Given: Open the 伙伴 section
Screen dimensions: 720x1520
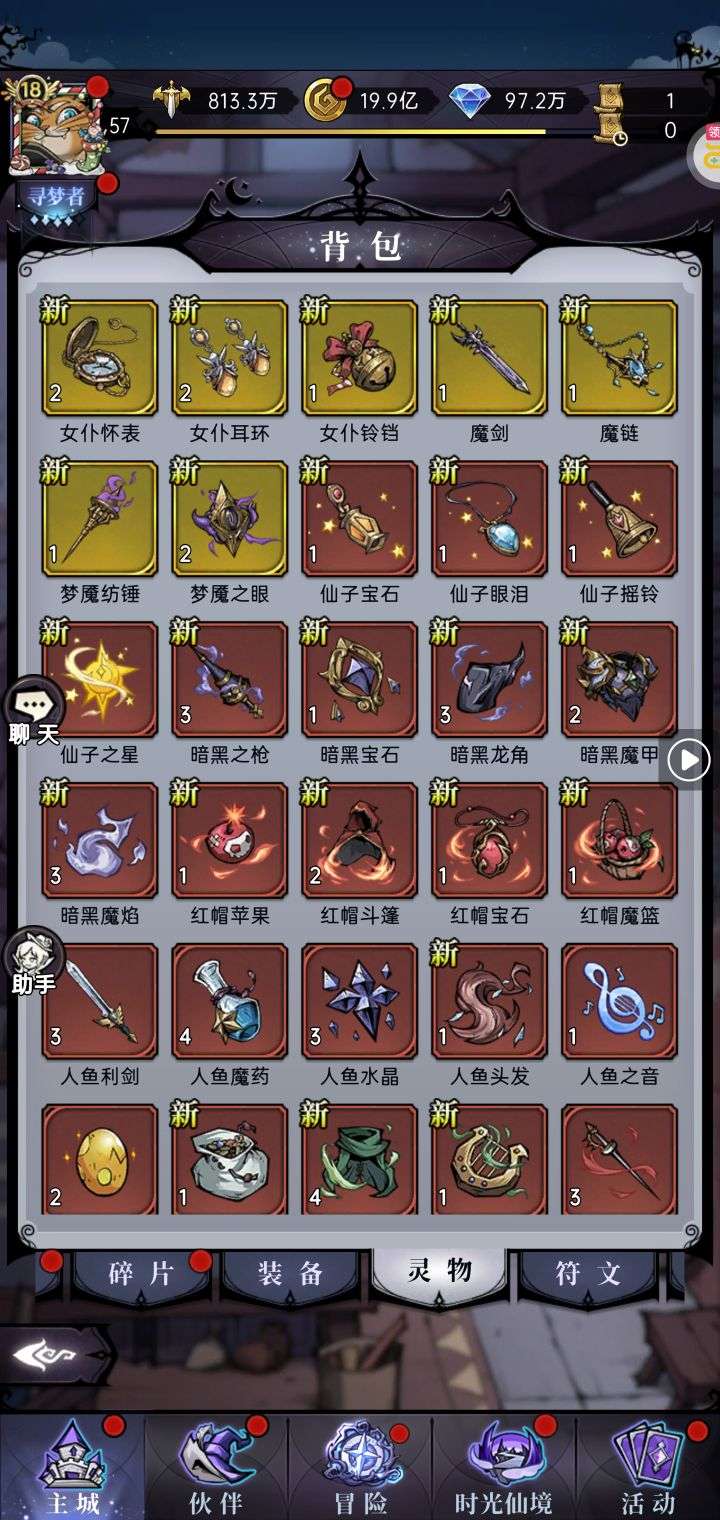Looking at the screenshot, I should point(216,1468).
